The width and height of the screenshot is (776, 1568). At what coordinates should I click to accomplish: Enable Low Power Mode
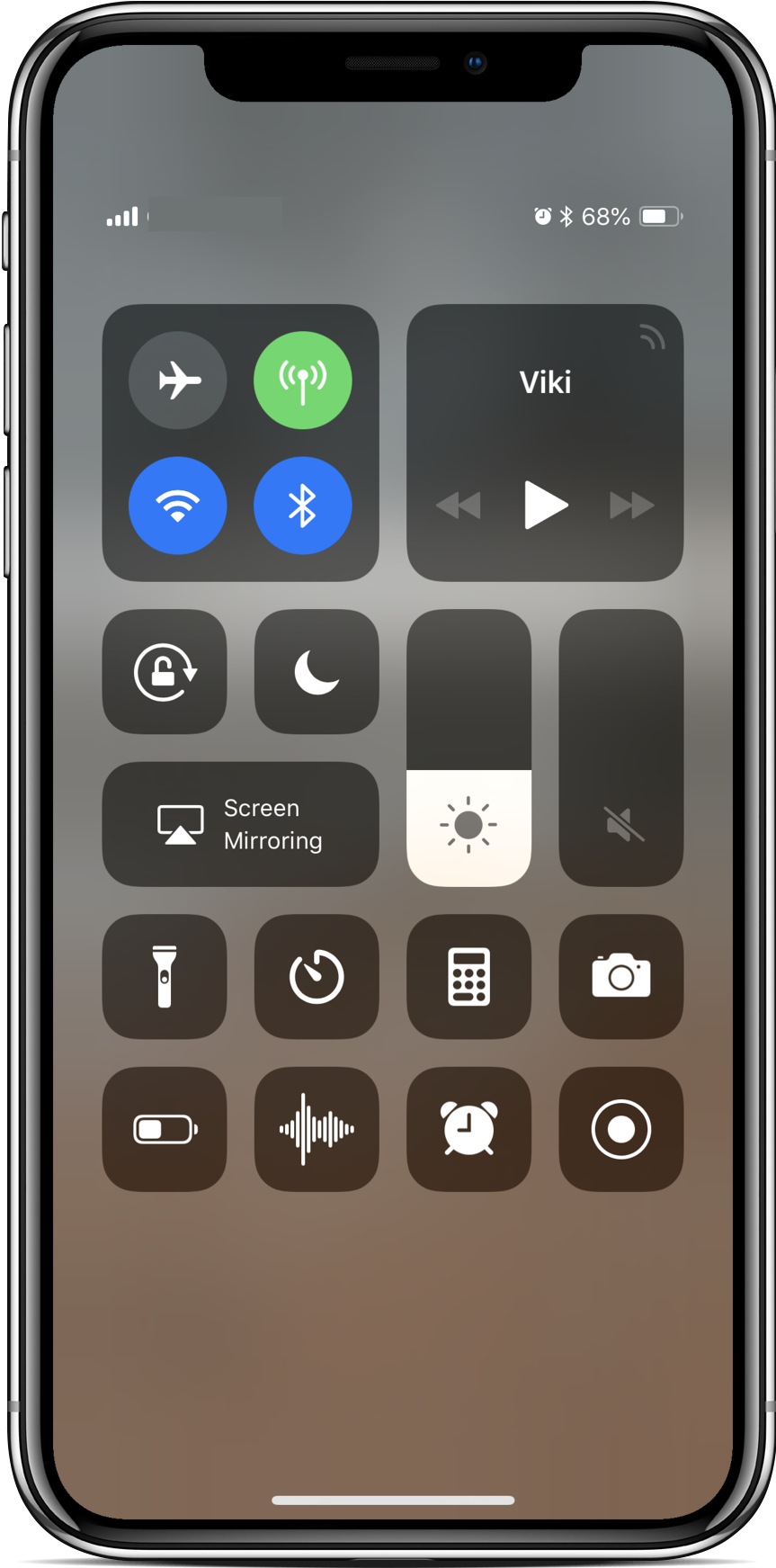pos(165,1129)
